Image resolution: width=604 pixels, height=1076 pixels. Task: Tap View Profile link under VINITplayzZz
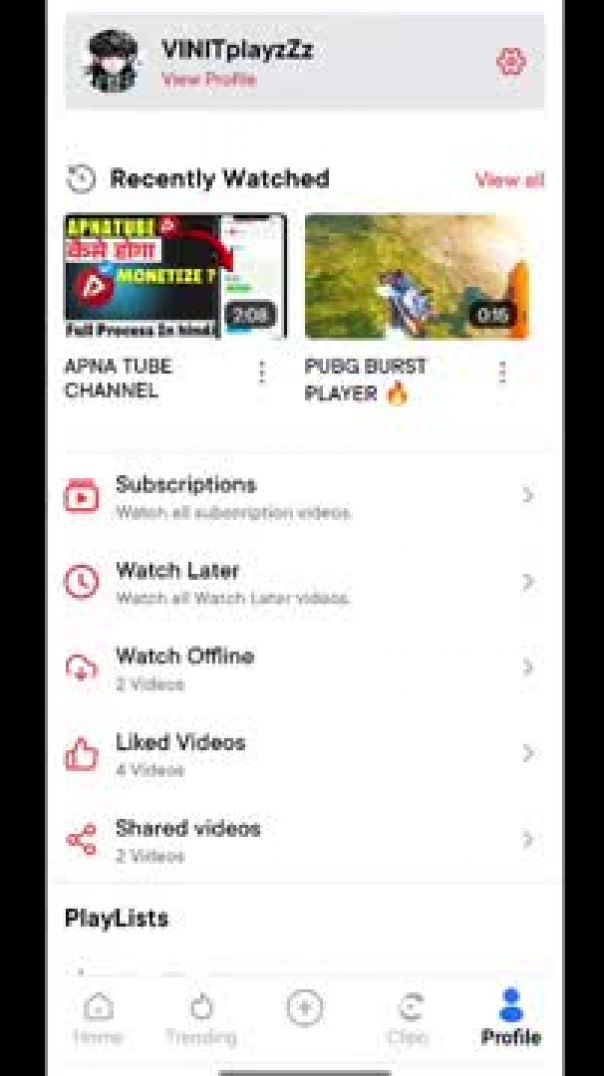tap(208, 80)
